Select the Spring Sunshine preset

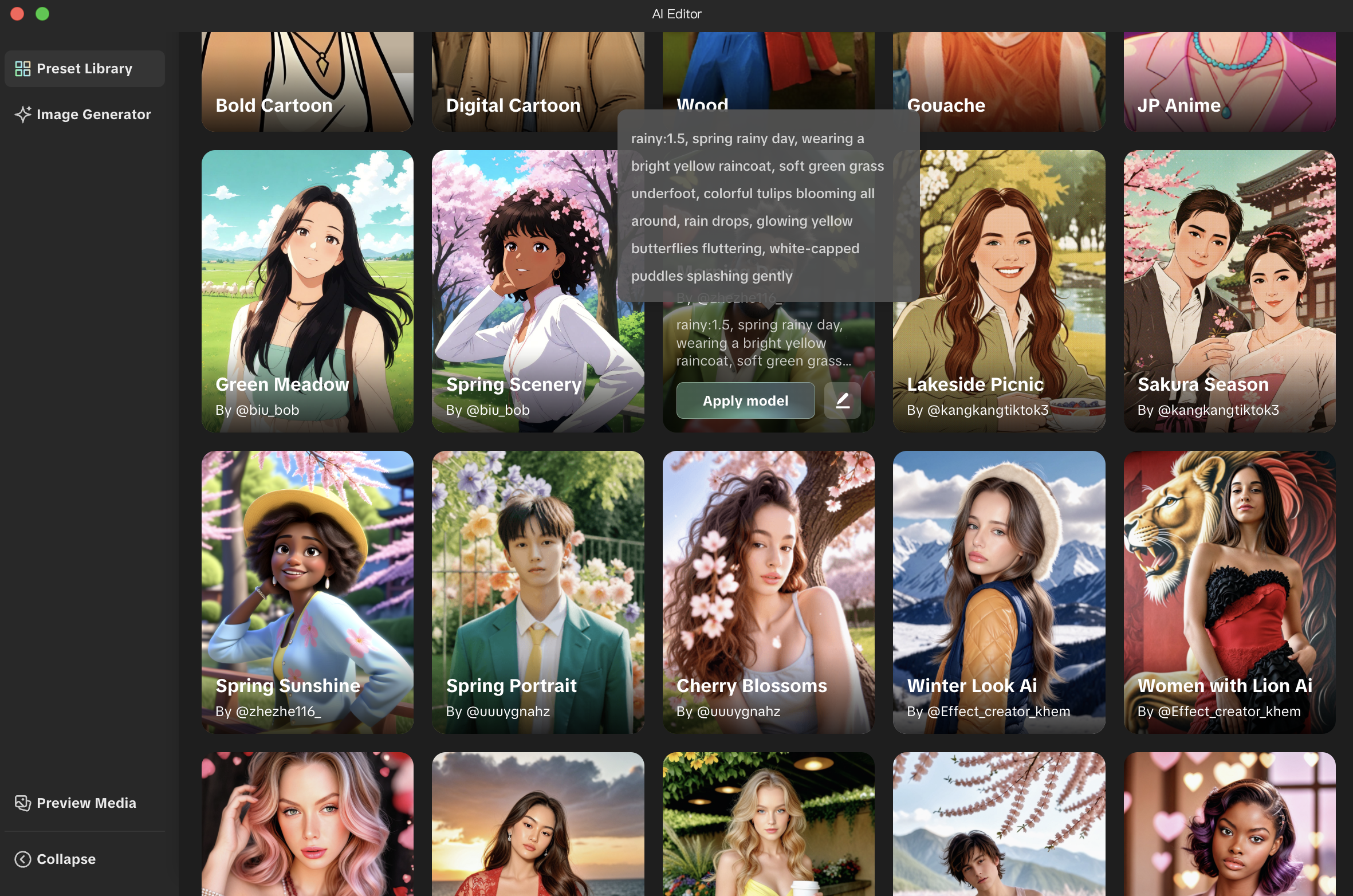[x=307, y=591]
